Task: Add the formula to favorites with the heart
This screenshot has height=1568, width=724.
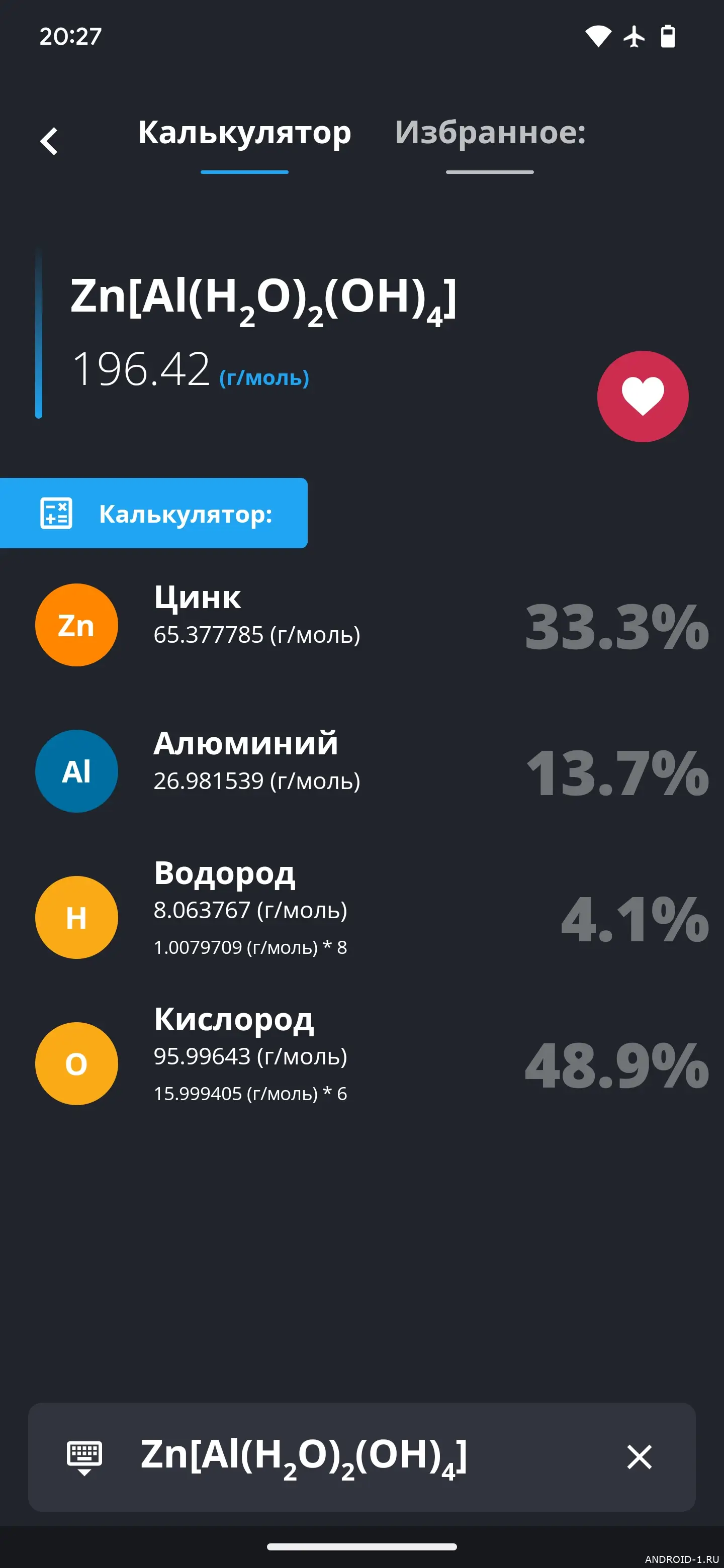Action: click(x=643, y=396)
